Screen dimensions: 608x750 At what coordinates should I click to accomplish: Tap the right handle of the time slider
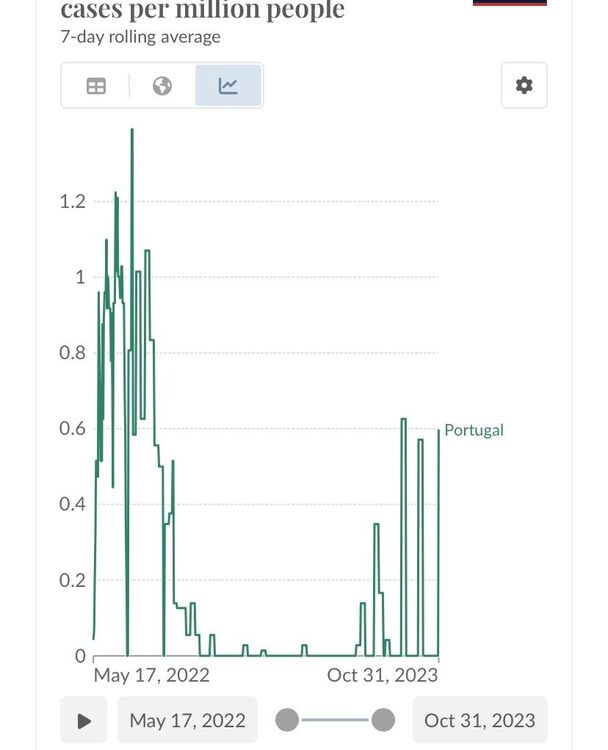[x=383, y=720]
